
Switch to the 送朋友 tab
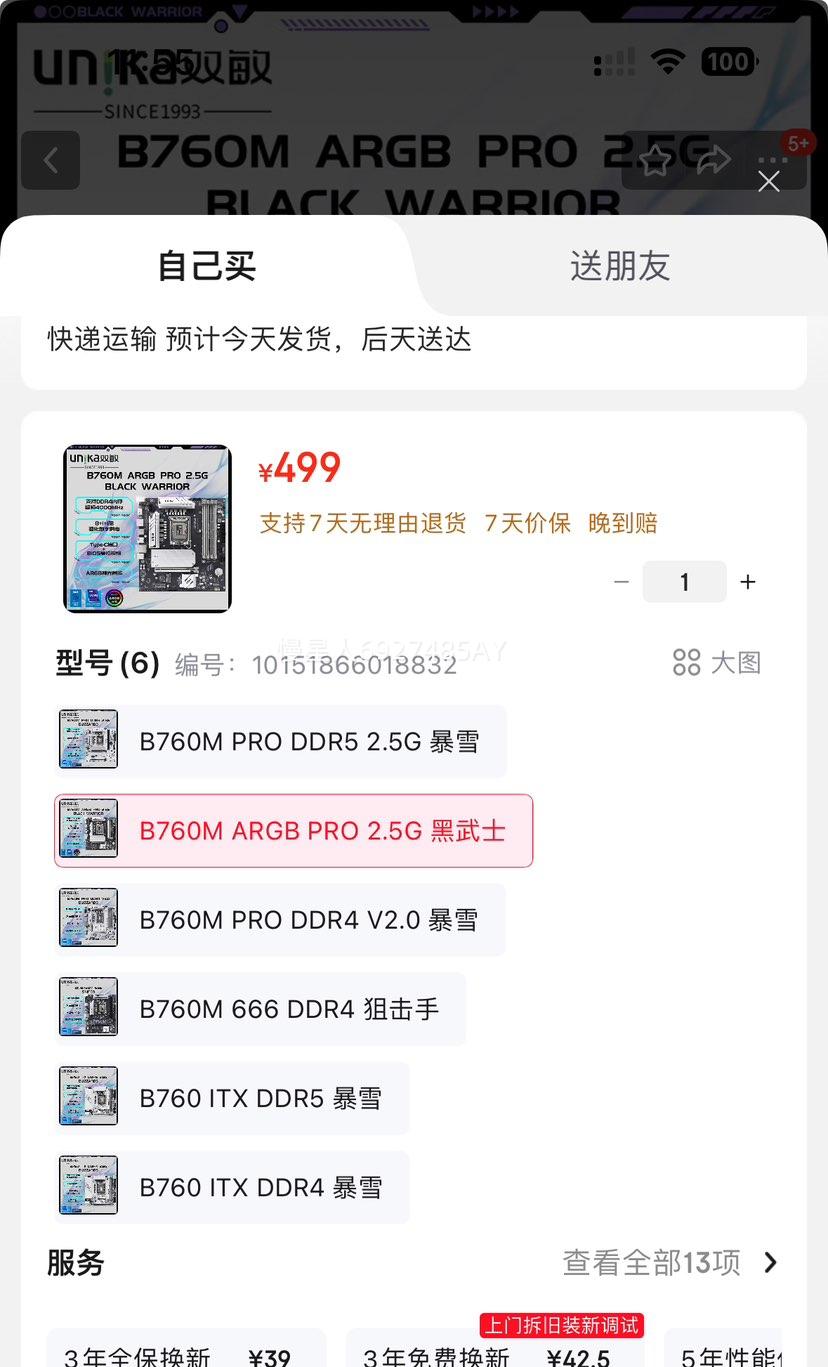[619, 266]
